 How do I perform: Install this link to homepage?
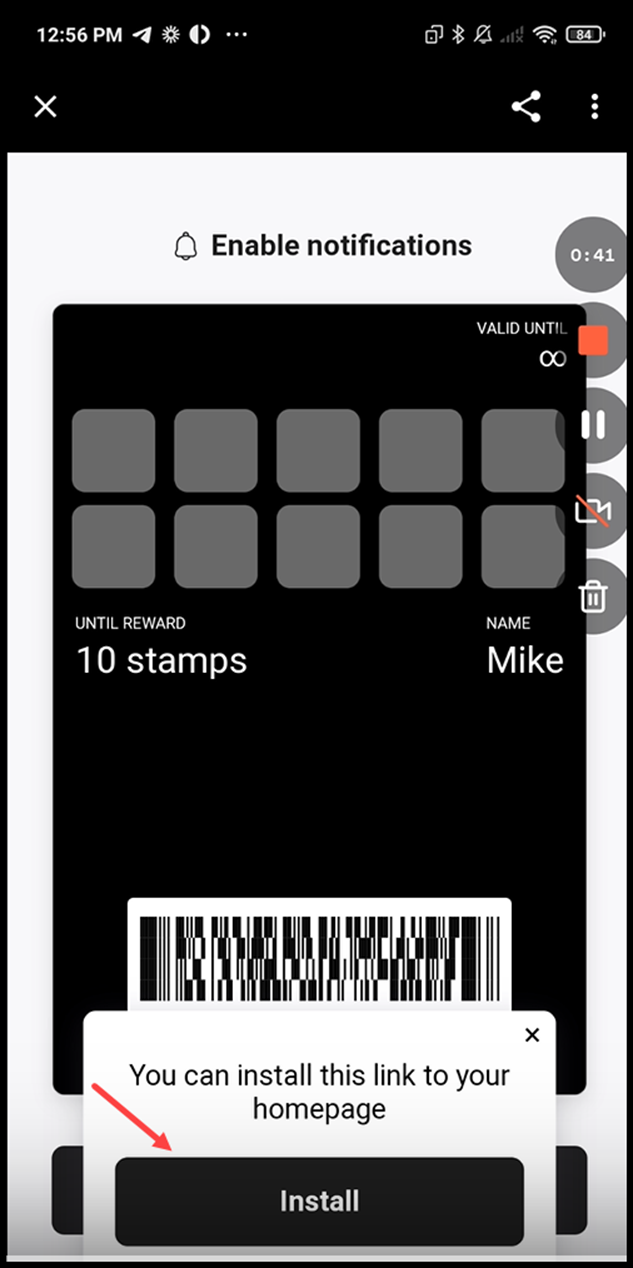tap(319, 1201)
